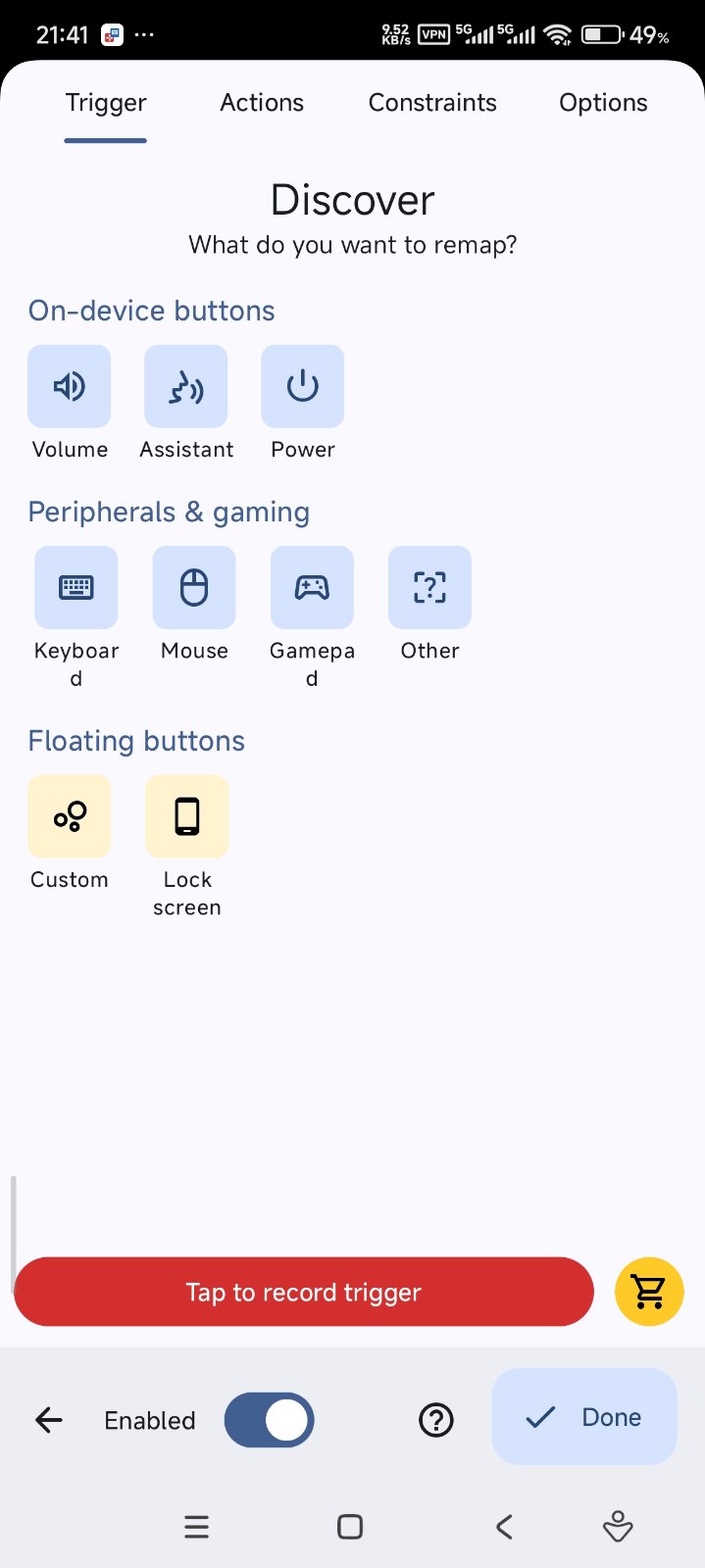The width and height of the screenshot is (705, 1568).
Task: Choose the Custom floating button
Action: pyautogui.click(x=70, y=816)
